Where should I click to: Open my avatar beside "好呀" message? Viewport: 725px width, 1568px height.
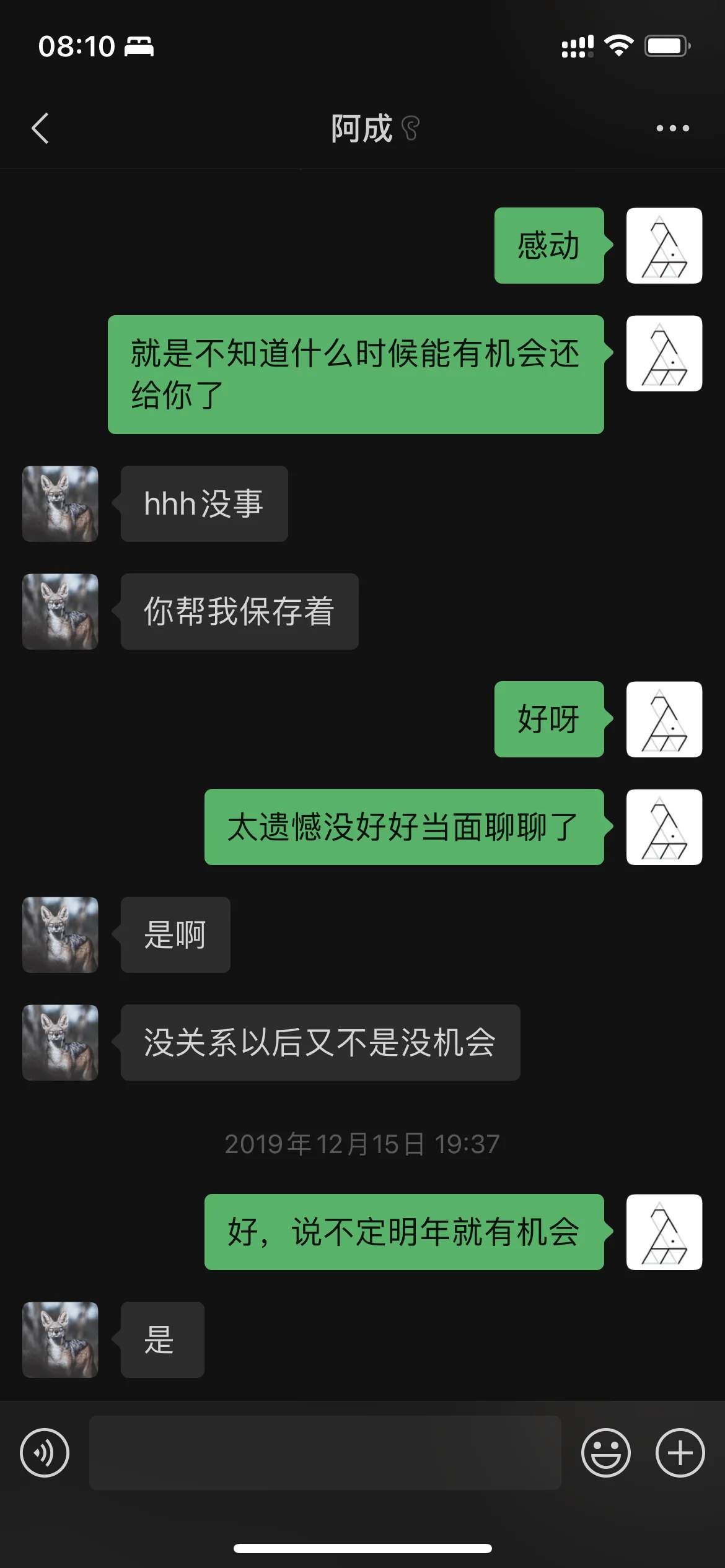click(x=664, y=719)
